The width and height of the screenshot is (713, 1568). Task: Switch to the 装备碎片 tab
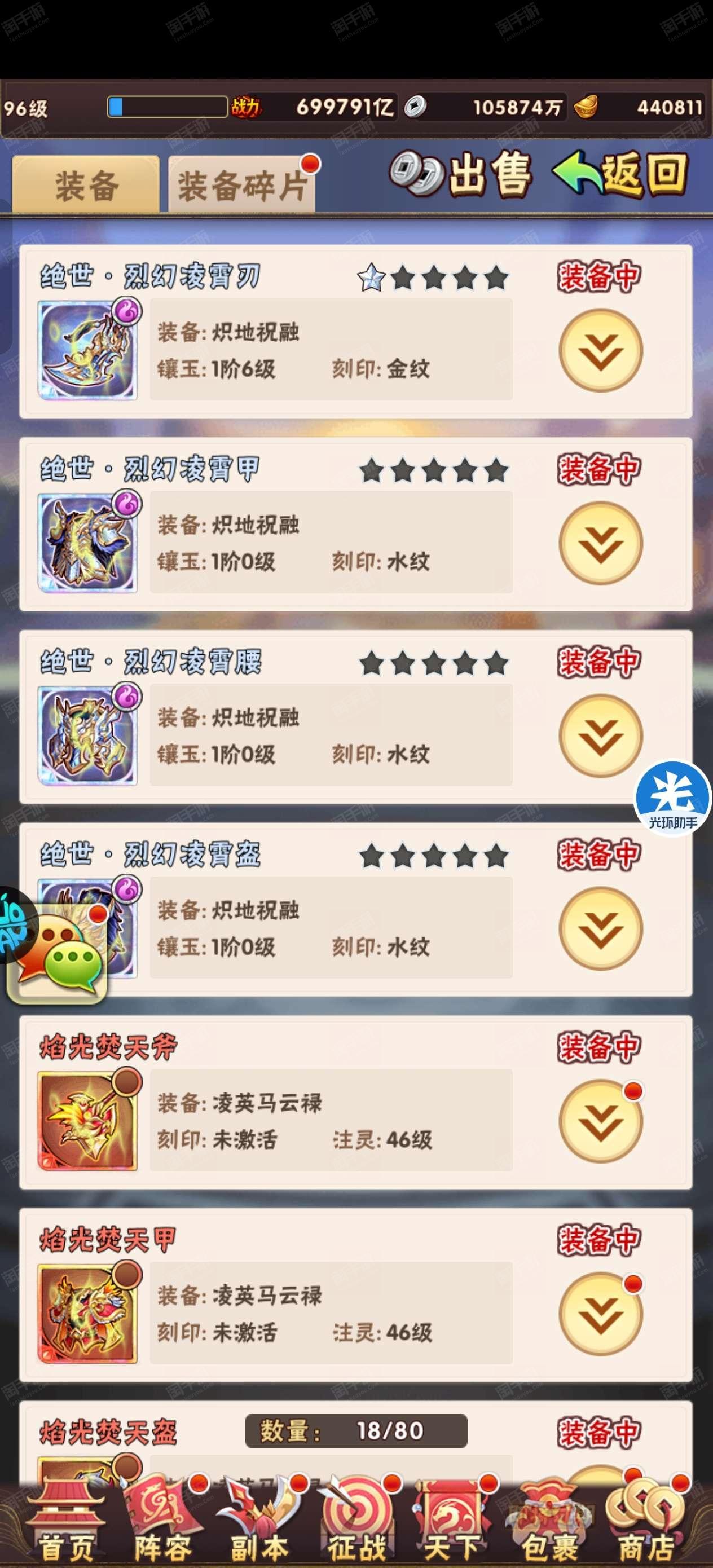(x=242, y=184)
